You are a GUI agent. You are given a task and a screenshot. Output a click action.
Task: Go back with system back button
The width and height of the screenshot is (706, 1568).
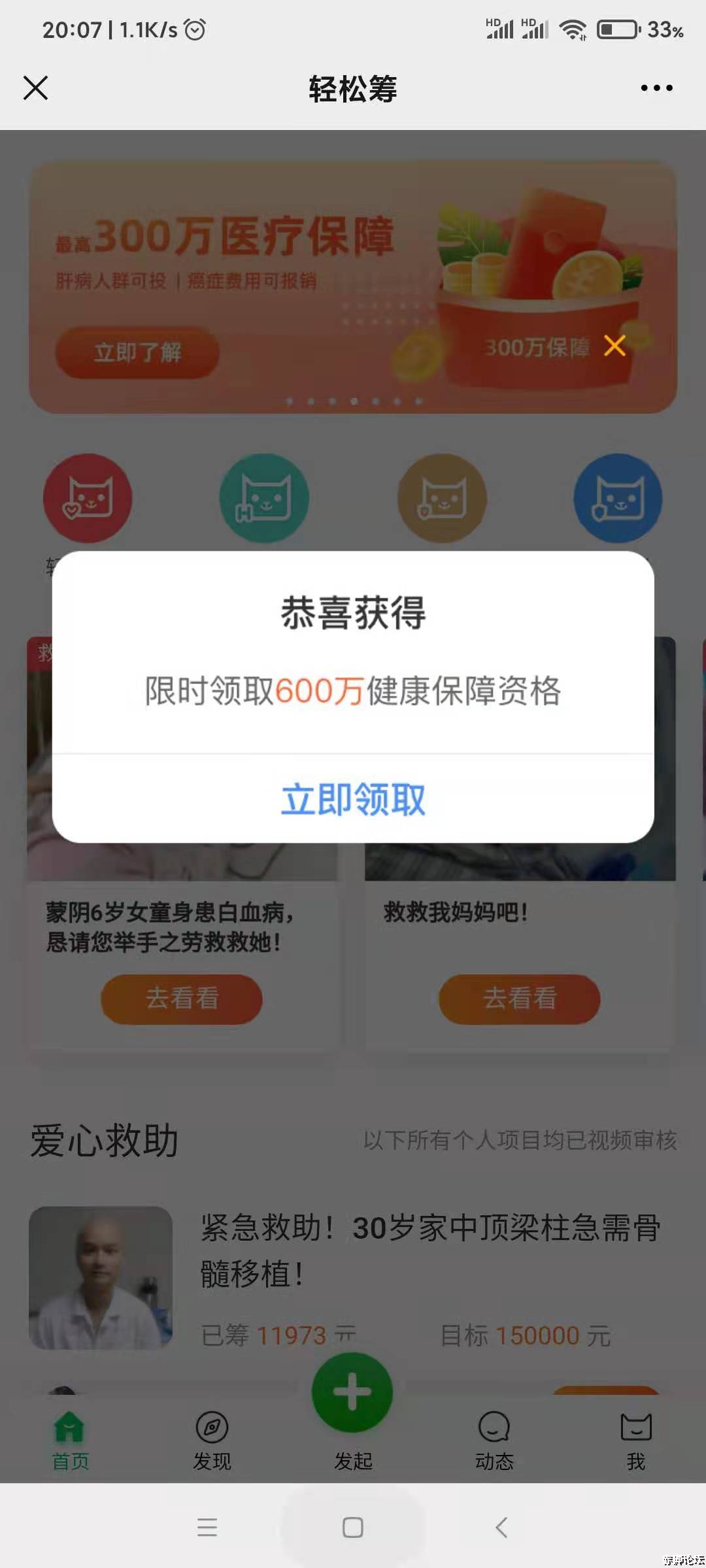[501, 1527]
